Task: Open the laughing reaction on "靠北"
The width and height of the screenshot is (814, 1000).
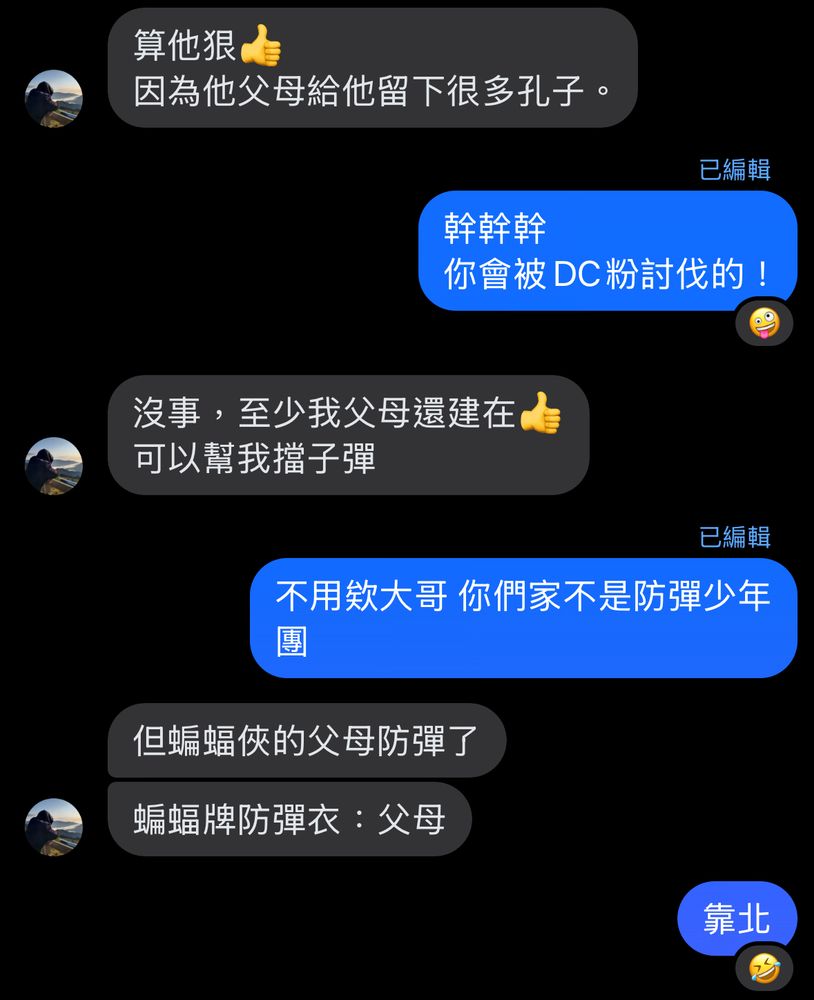Action: (764, 967)
